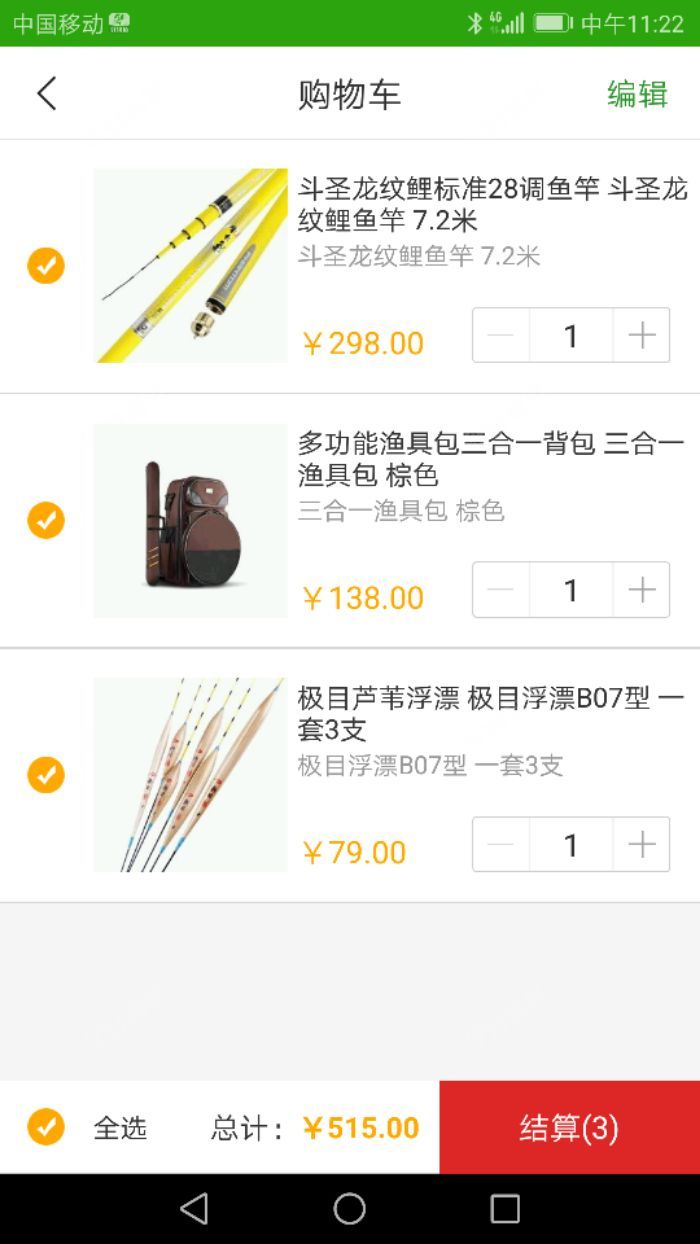This screenshot has width=700, height=1244.
Task: Increase quantity of 斗圣龙纹鲤鱼竿
Action: tap(641, 335)
